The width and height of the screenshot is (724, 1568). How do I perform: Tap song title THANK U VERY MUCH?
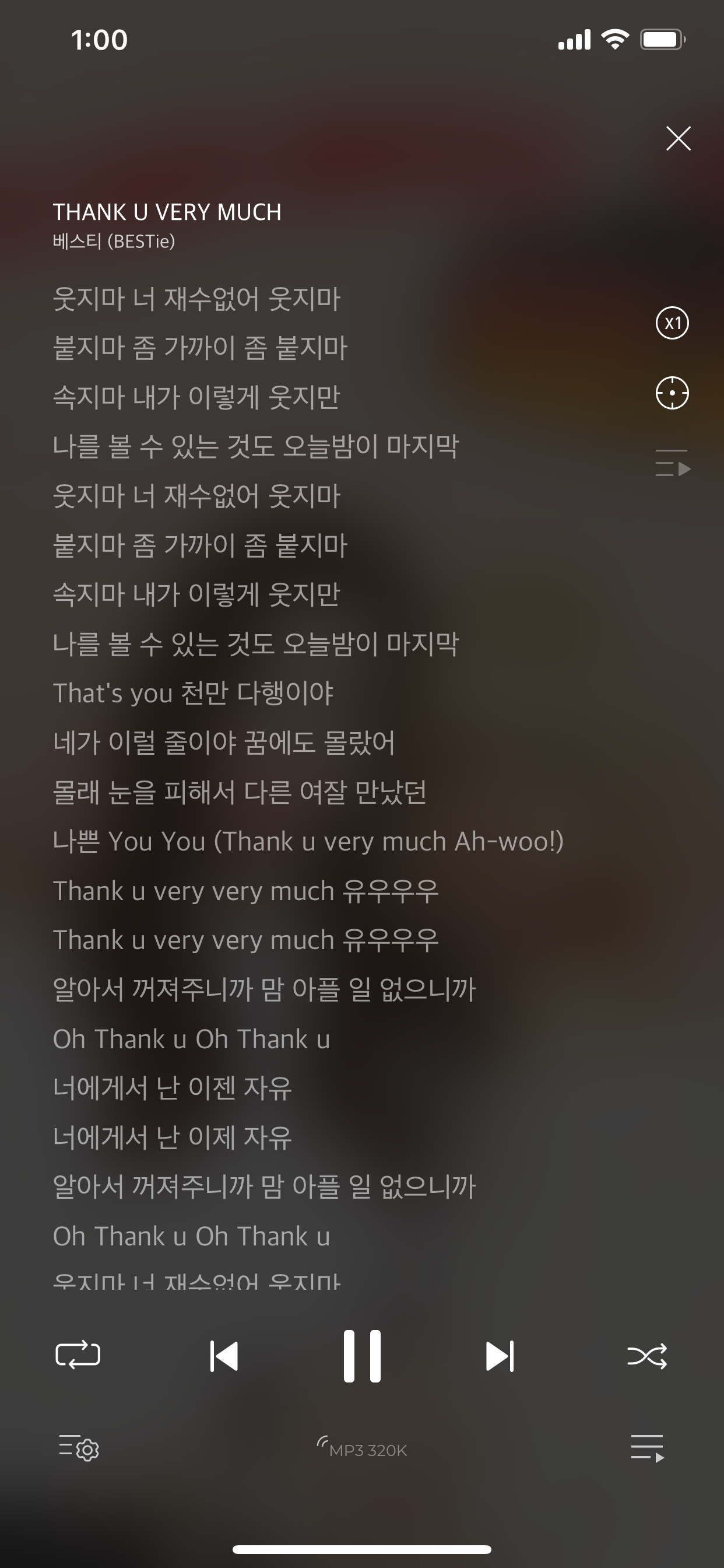[167, 212]
